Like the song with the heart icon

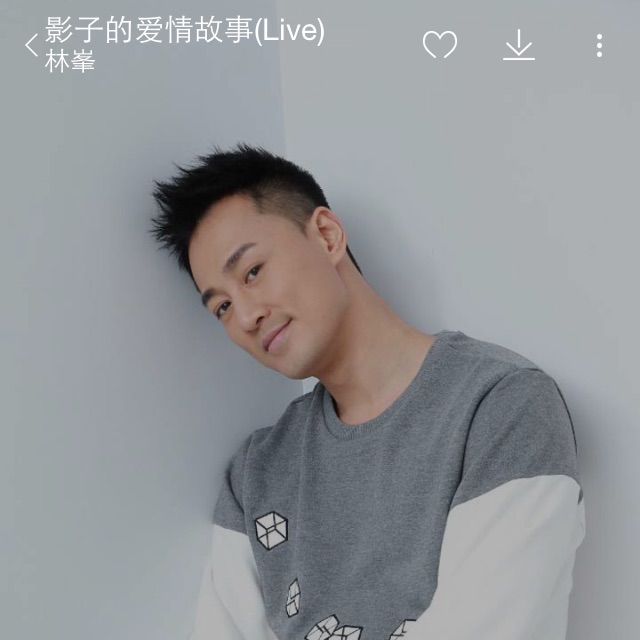tap(439, 45)
